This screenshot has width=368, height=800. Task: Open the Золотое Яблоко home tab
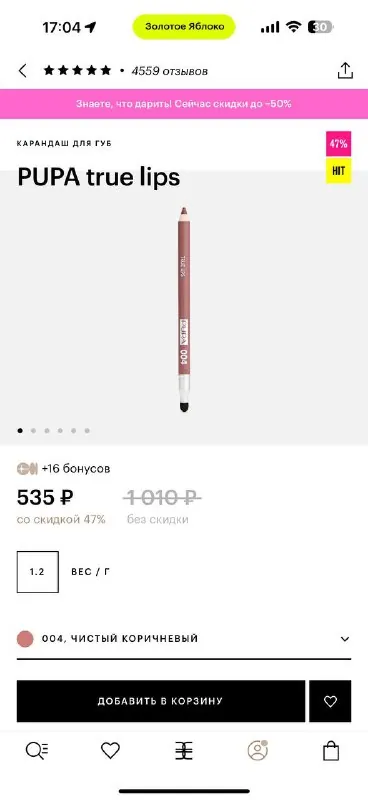pos(184,751)
